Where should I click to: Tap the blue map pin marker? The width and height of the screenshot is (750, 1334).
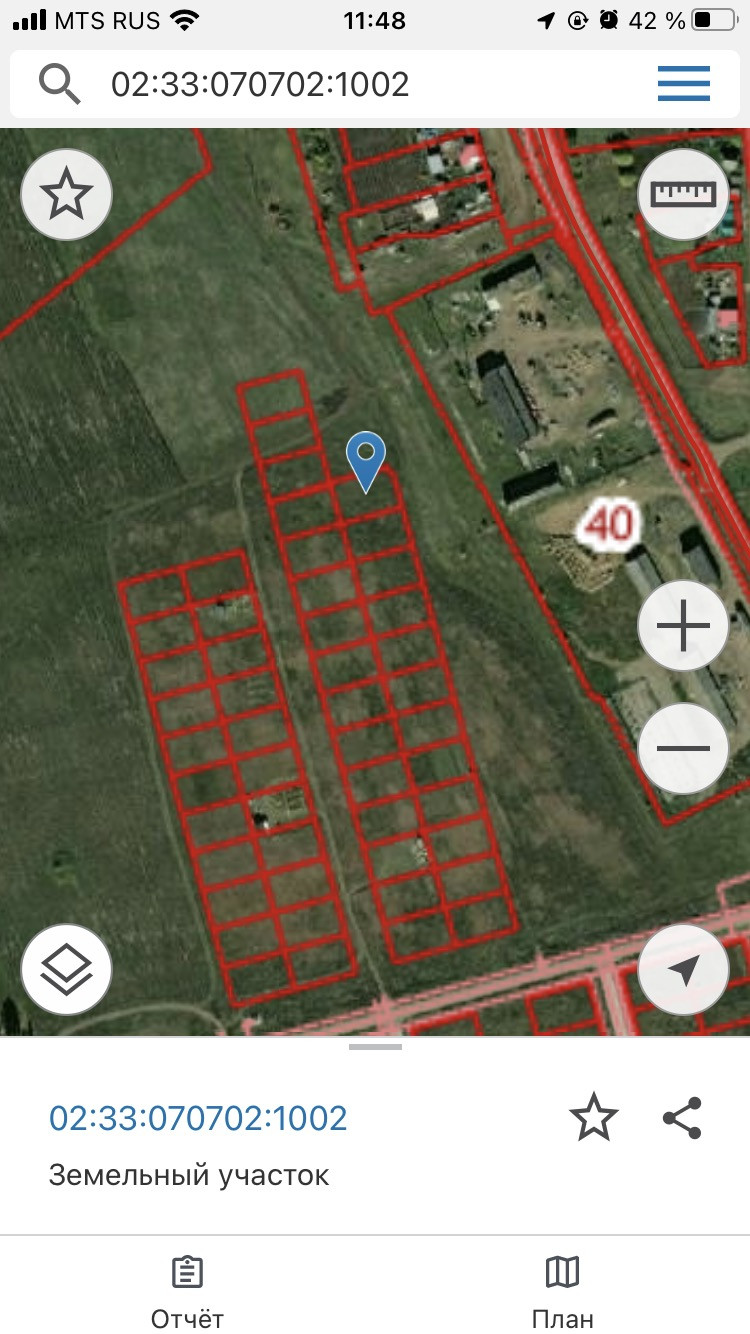click(x=366, y=460)
